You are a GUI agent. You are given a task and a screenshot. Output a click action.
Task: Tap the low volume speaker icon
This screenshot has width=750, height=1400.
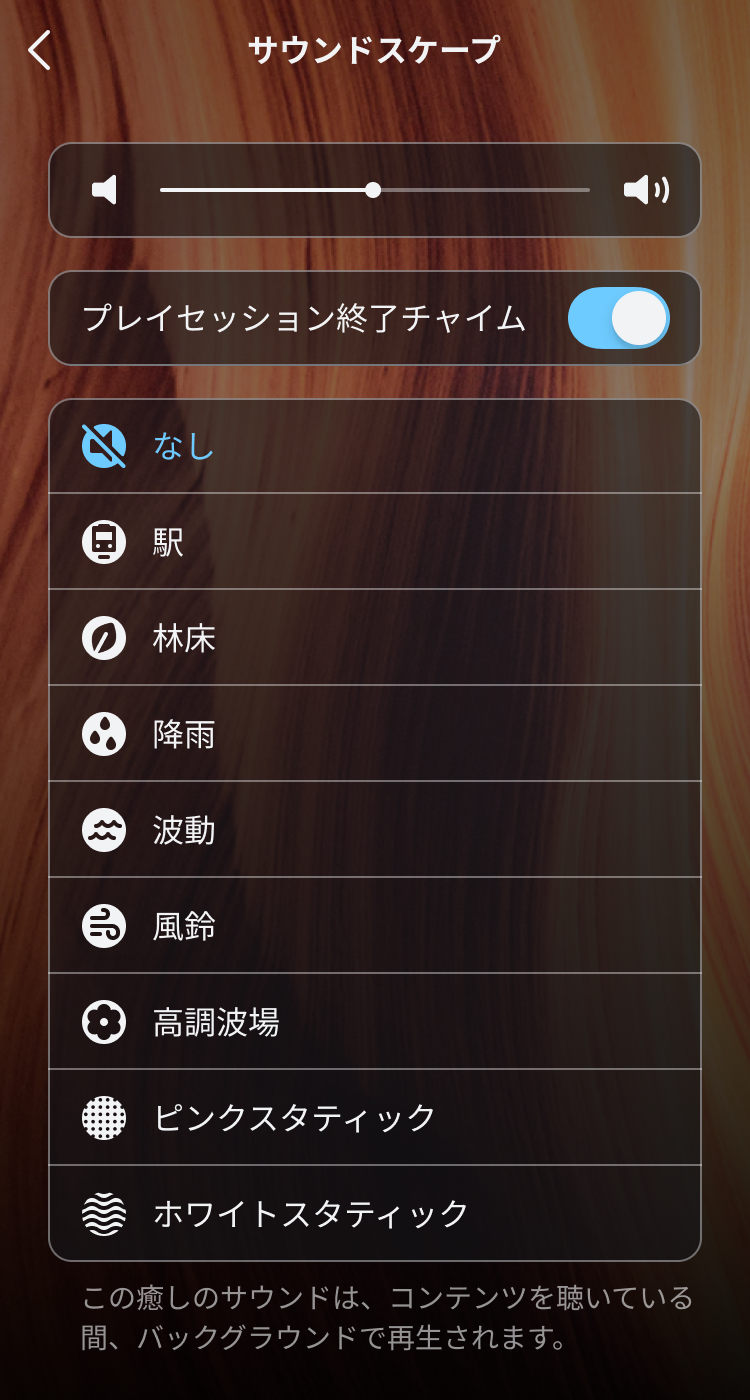click(x=105, y=190)
